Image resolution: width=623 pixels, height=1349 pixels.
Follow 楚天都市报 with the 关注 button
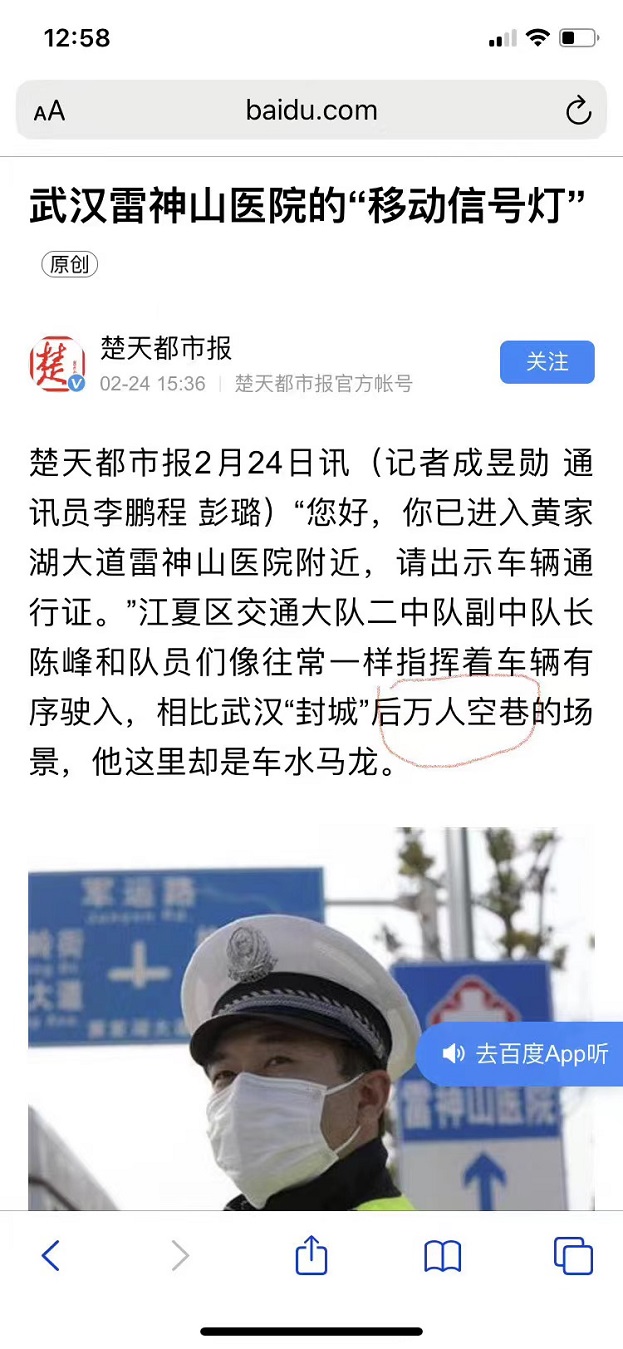point(547,362)
